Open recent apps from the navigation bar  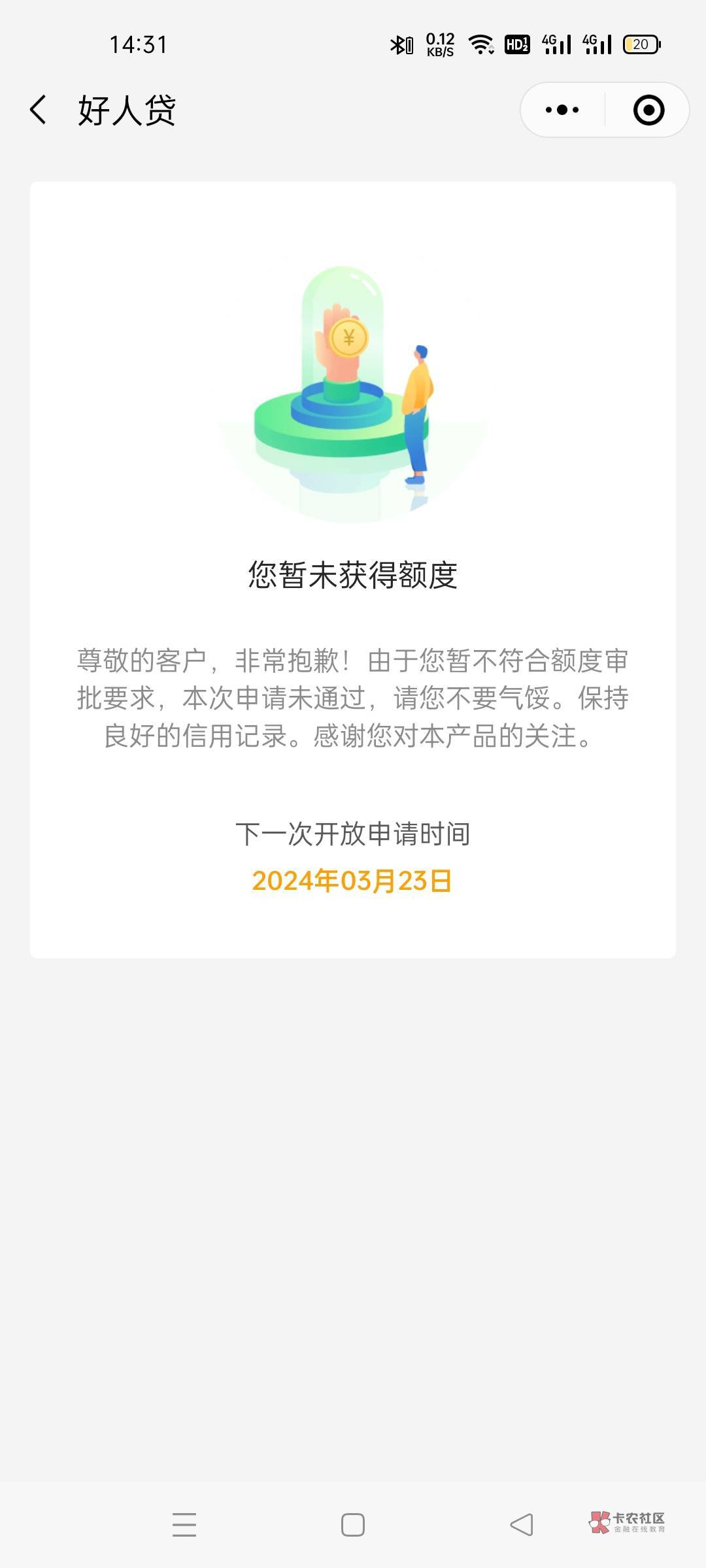coord(184,1524)
